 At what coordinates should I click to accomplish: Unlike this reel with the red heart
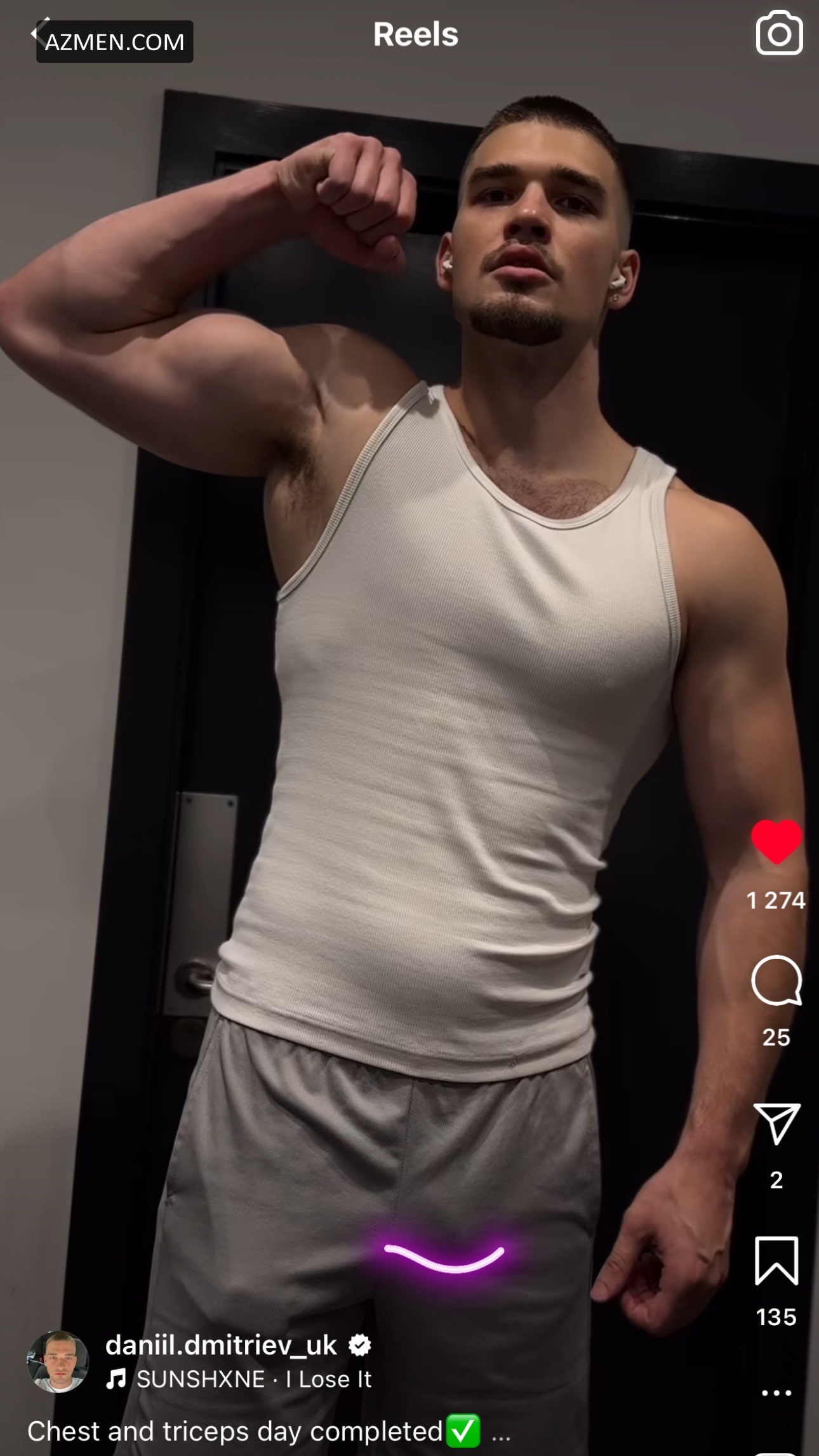(776, 841)
